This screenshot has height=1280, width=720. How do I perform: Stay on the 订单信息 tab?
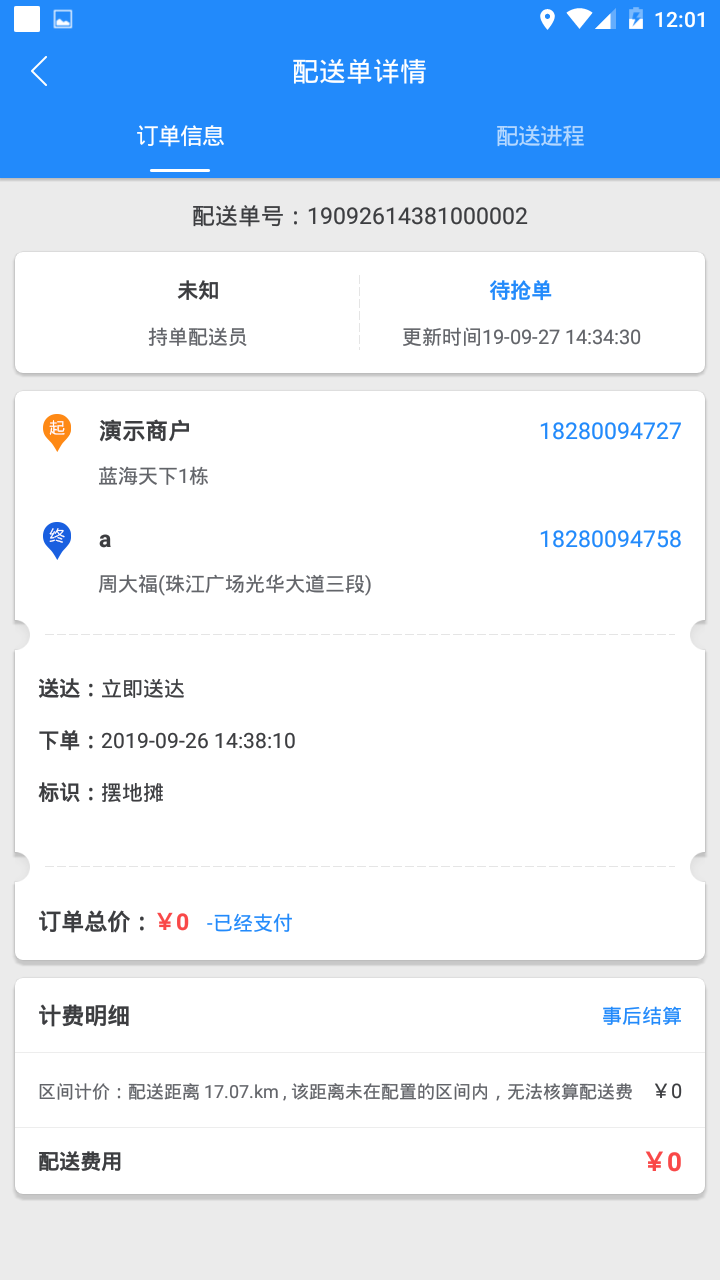(x=179, y=135)
